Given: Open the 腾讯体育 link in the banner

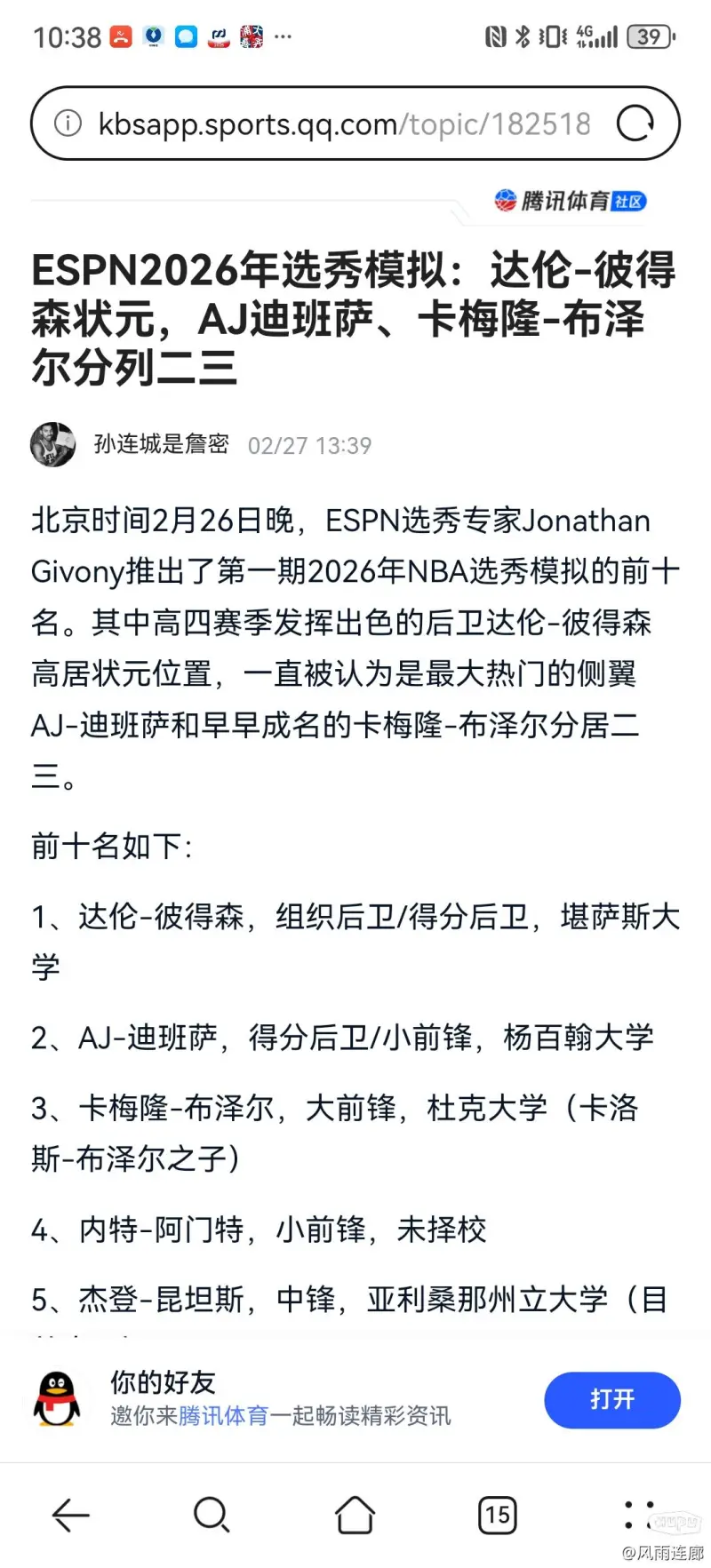Looking at the screenshot, I should pos(223,1416).
